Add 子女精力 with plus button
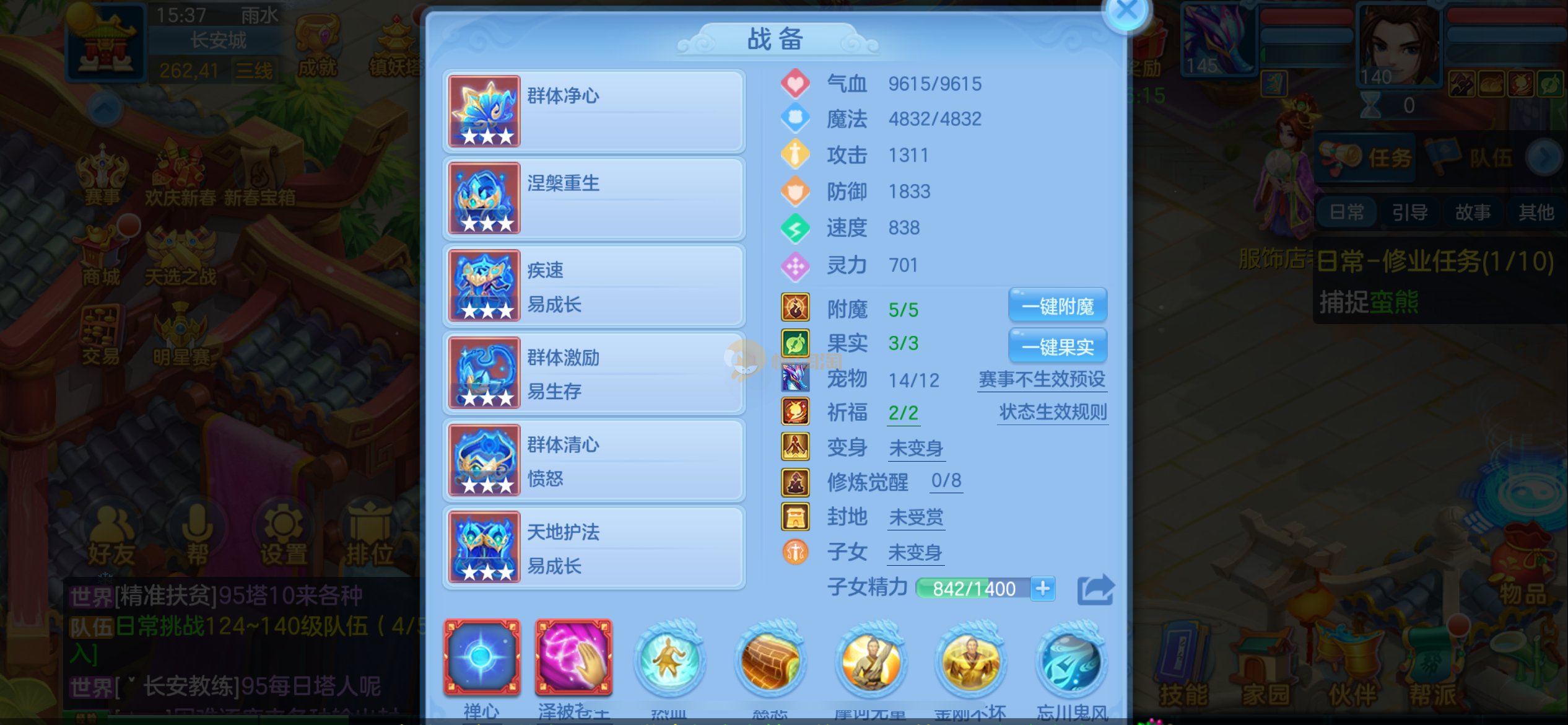This screenshot has height=725, width=1568. (1043, 588)
